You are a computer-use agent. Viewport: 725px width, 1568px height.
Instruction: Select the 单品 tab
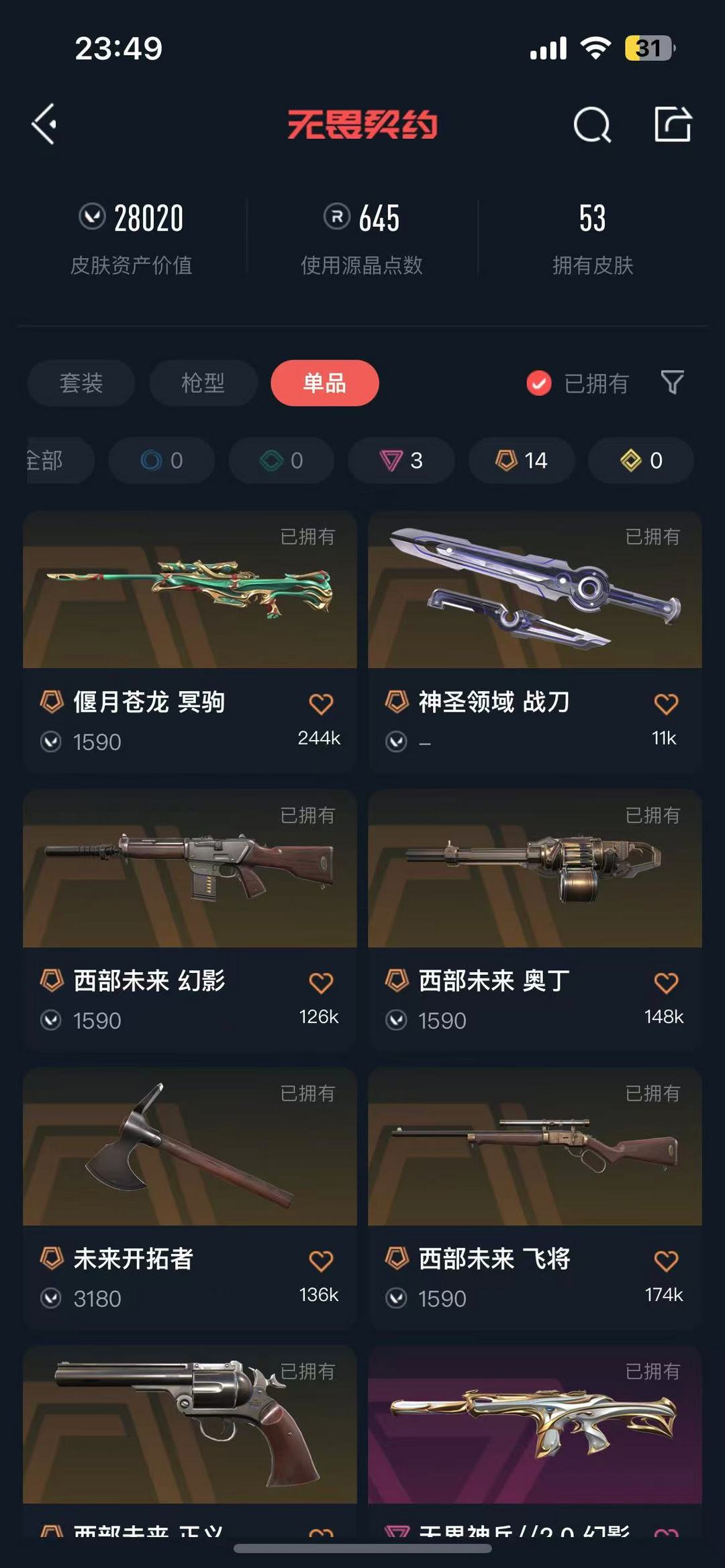[325, 383]
